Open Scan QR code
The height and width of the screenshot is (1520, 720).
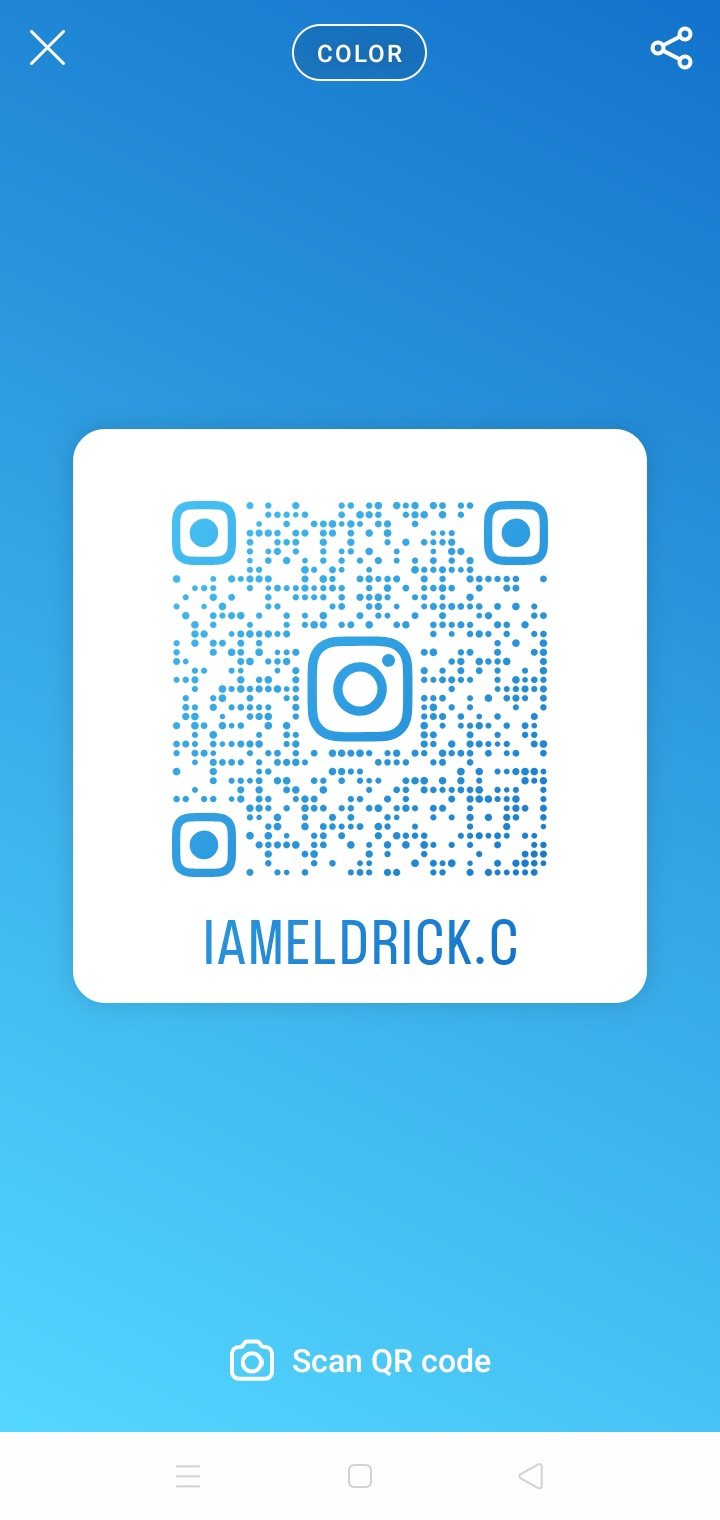(x=360, y=1361)
